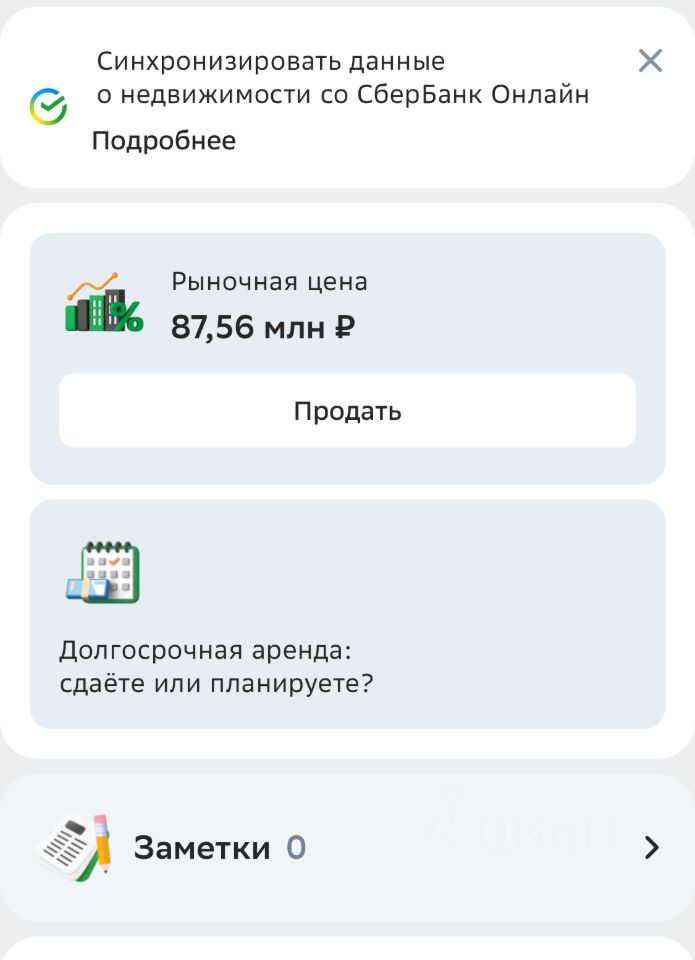The width and height of the screenshot is (695, 960).
Task: Open the Подробнее link
Action: (164, 141)
